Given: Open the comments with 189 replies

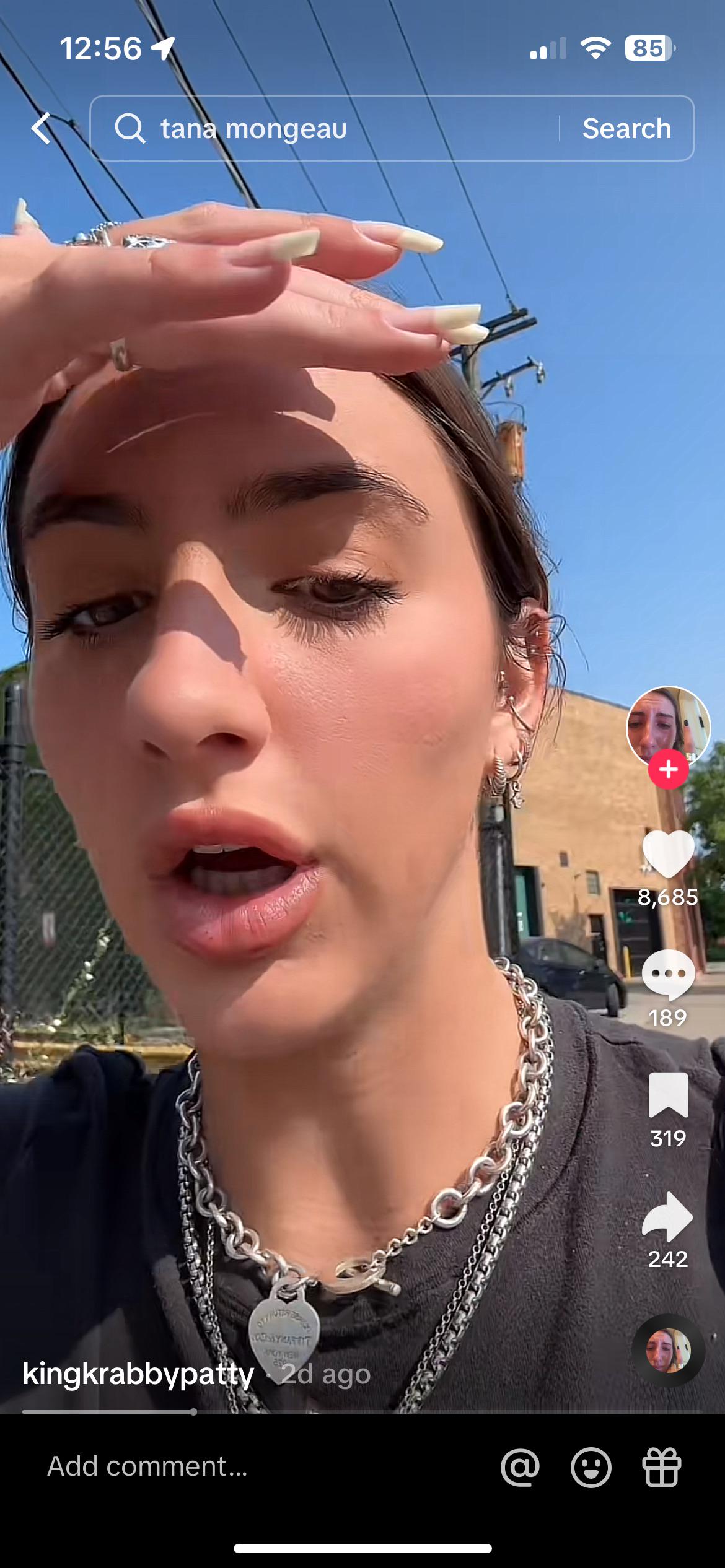Looking at the screenshot, I should pos(668,975).
